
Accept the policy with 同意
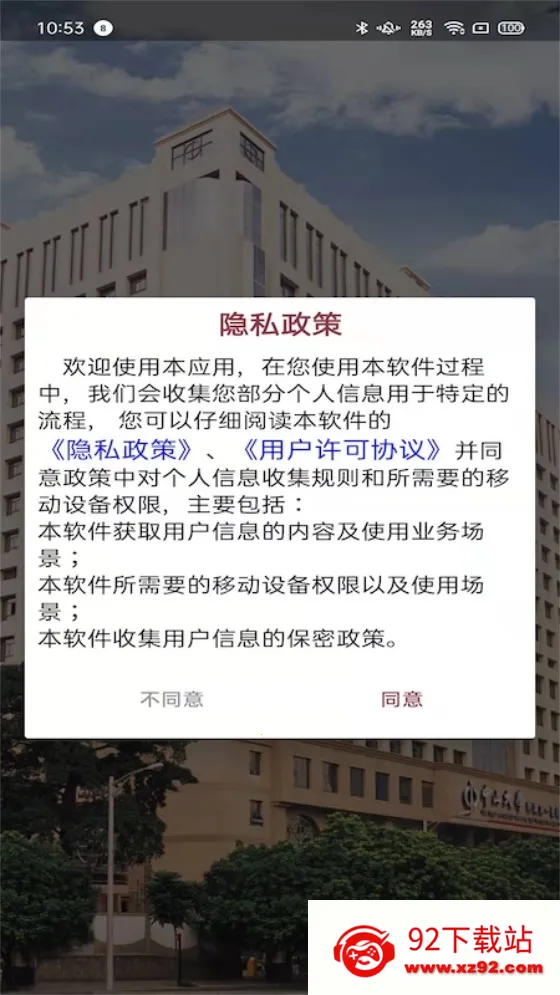click(x=401, y=699)
